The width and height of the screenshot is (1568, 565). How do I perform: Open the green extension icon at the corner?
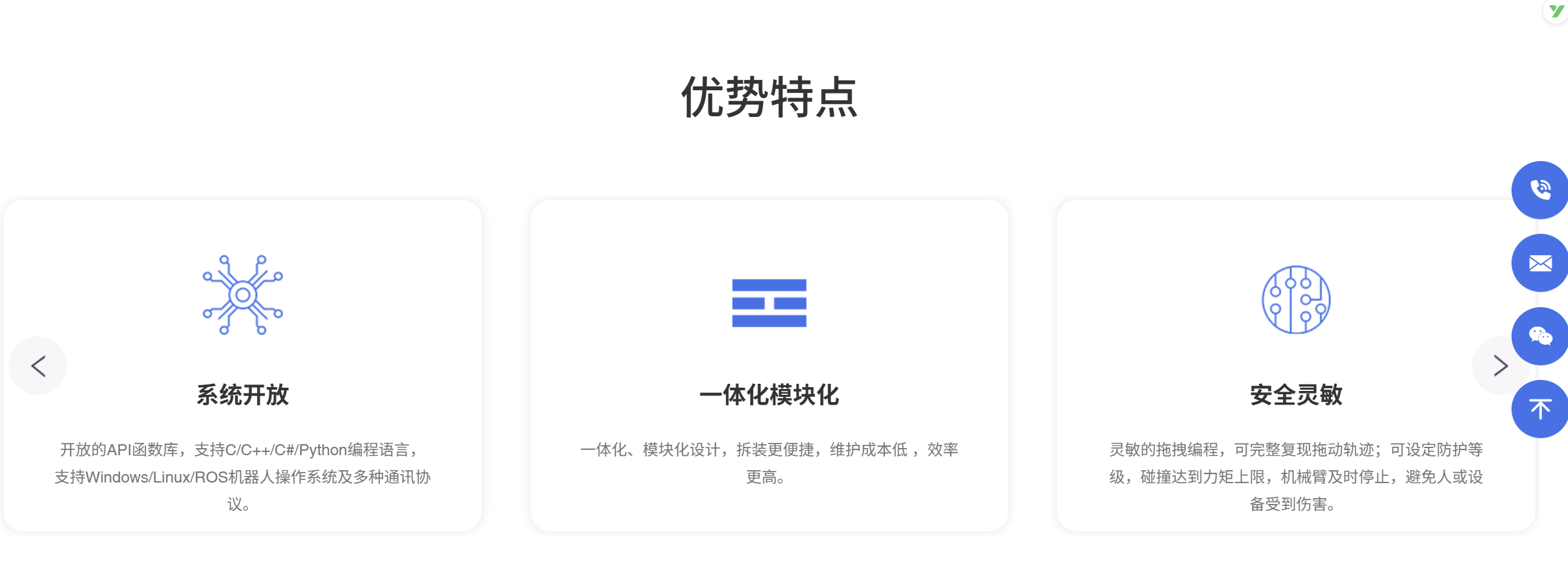tap(1556, 11)
